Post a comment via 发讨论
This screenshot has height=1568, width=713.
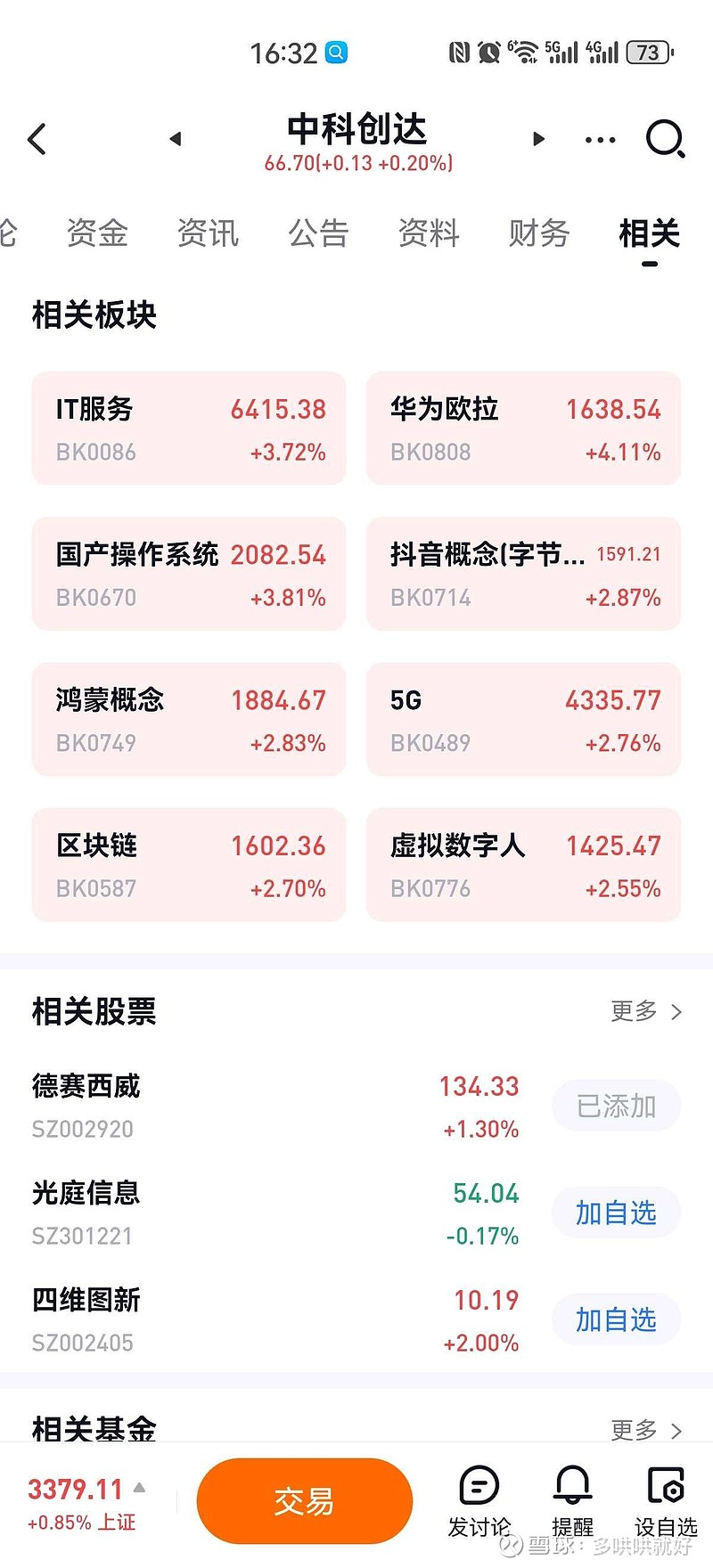(x=479, y=1501)
